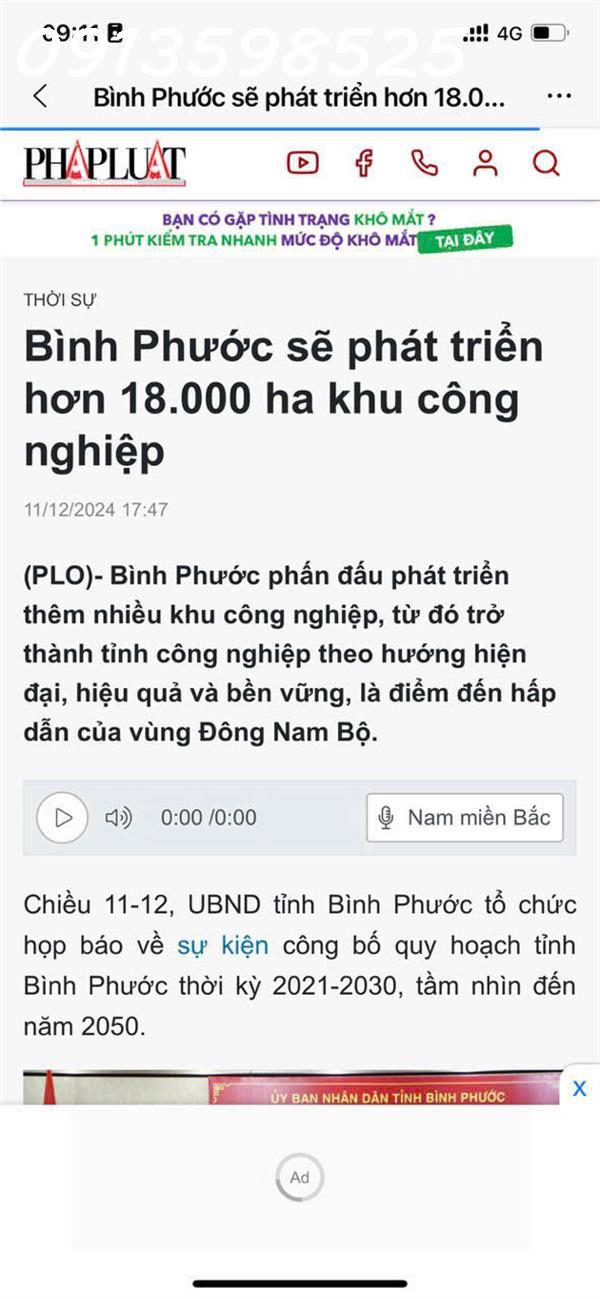Open the THỜI SỰ category
This screenshot has width=600, height=1299.
(60, 299)
